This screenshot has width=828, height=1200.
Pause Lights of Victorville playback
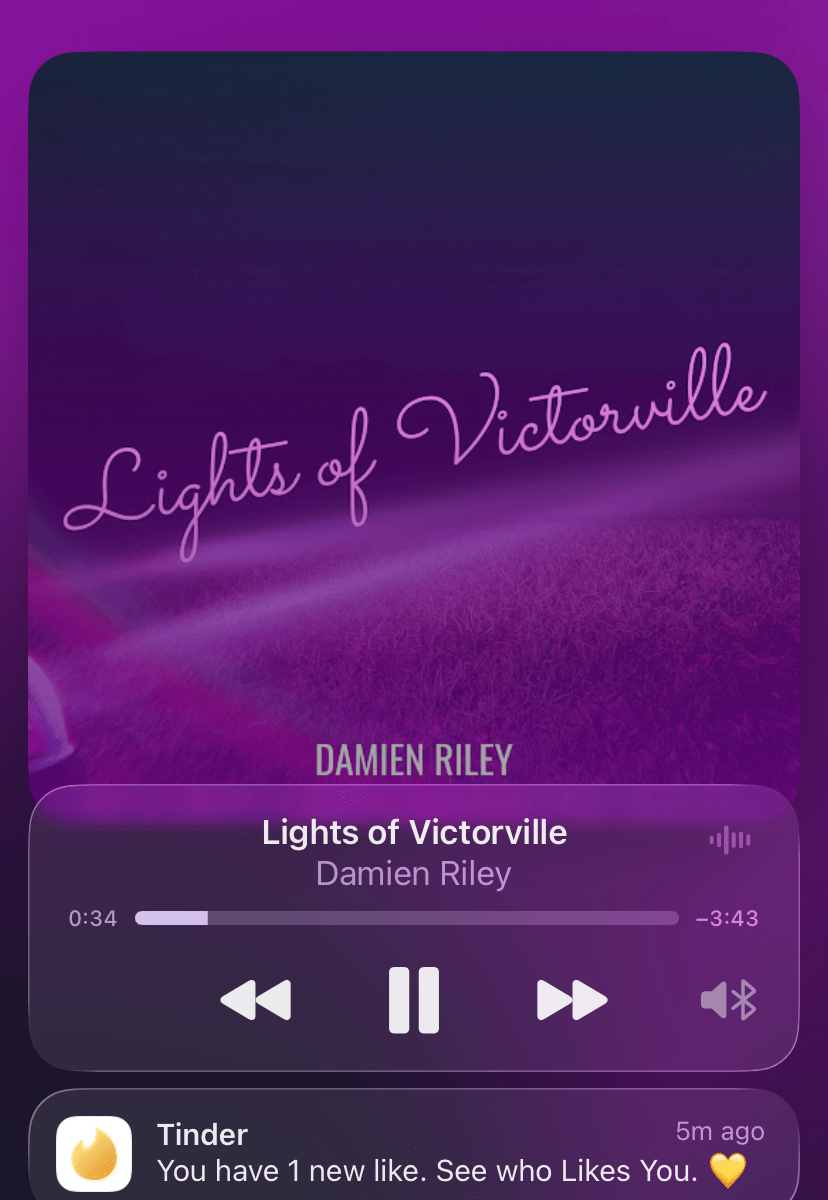(x=413, y=1000)
